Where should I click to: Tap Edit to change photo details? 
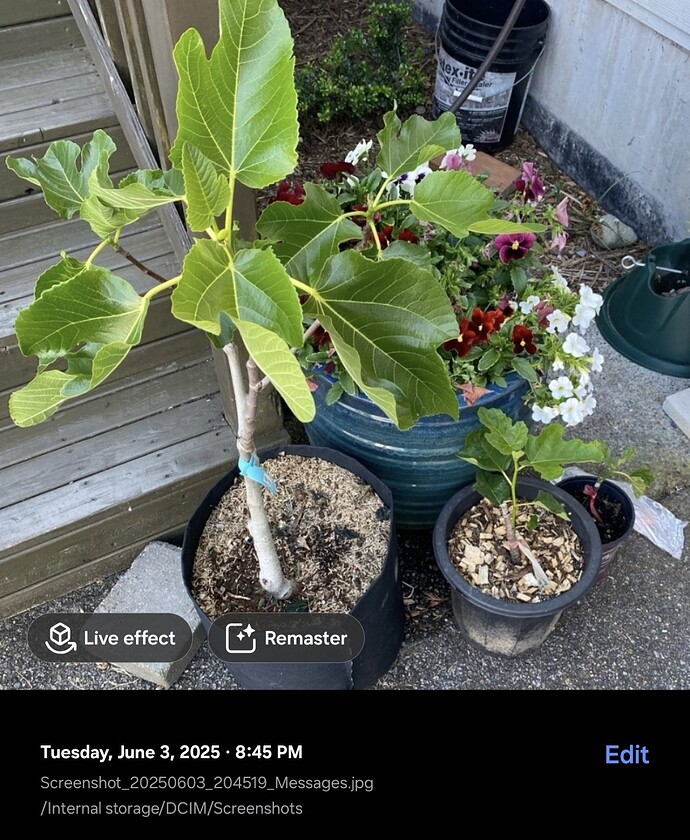626,755
